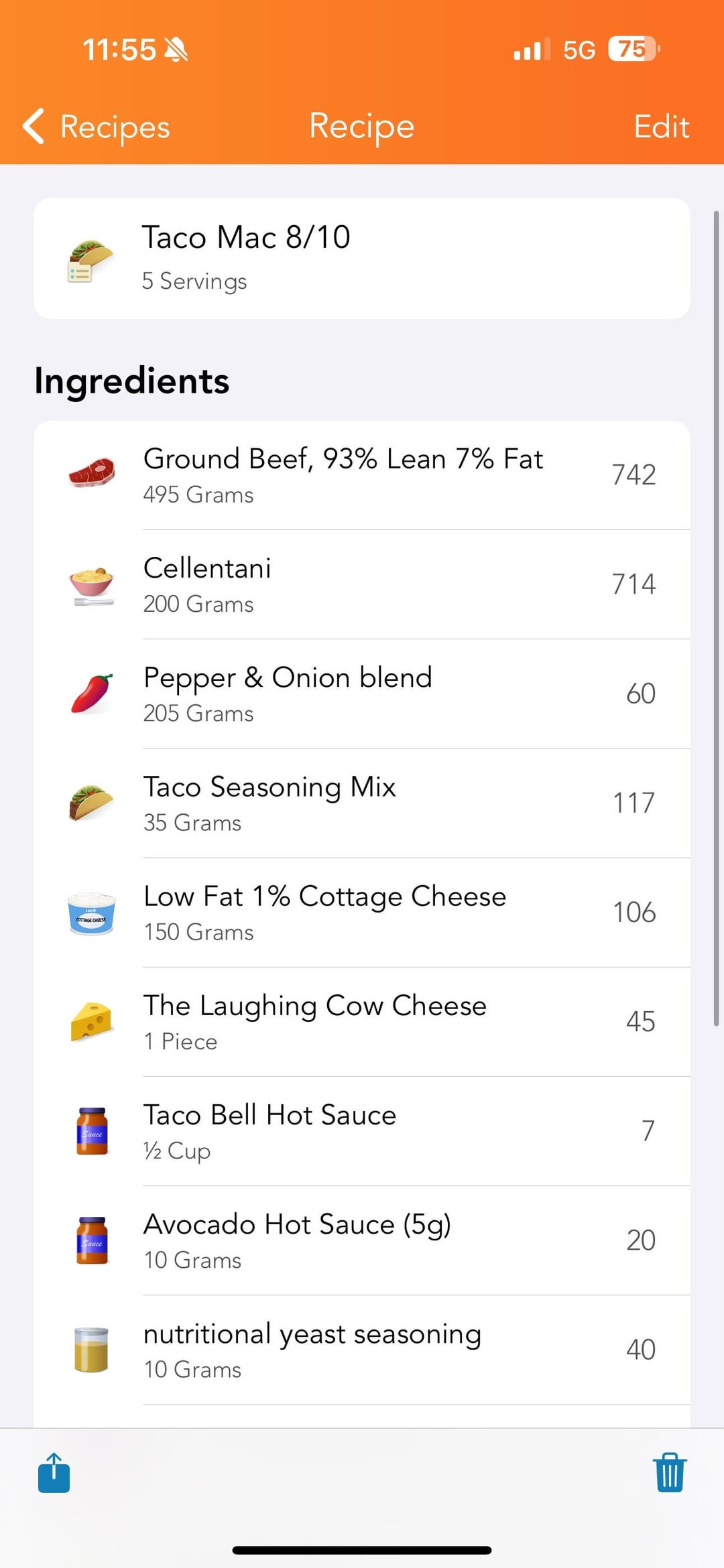Open Low Fat 1% Cottage Cheese row
Viewport: 724px width, 1568px height.
click(x=362, y=912)
